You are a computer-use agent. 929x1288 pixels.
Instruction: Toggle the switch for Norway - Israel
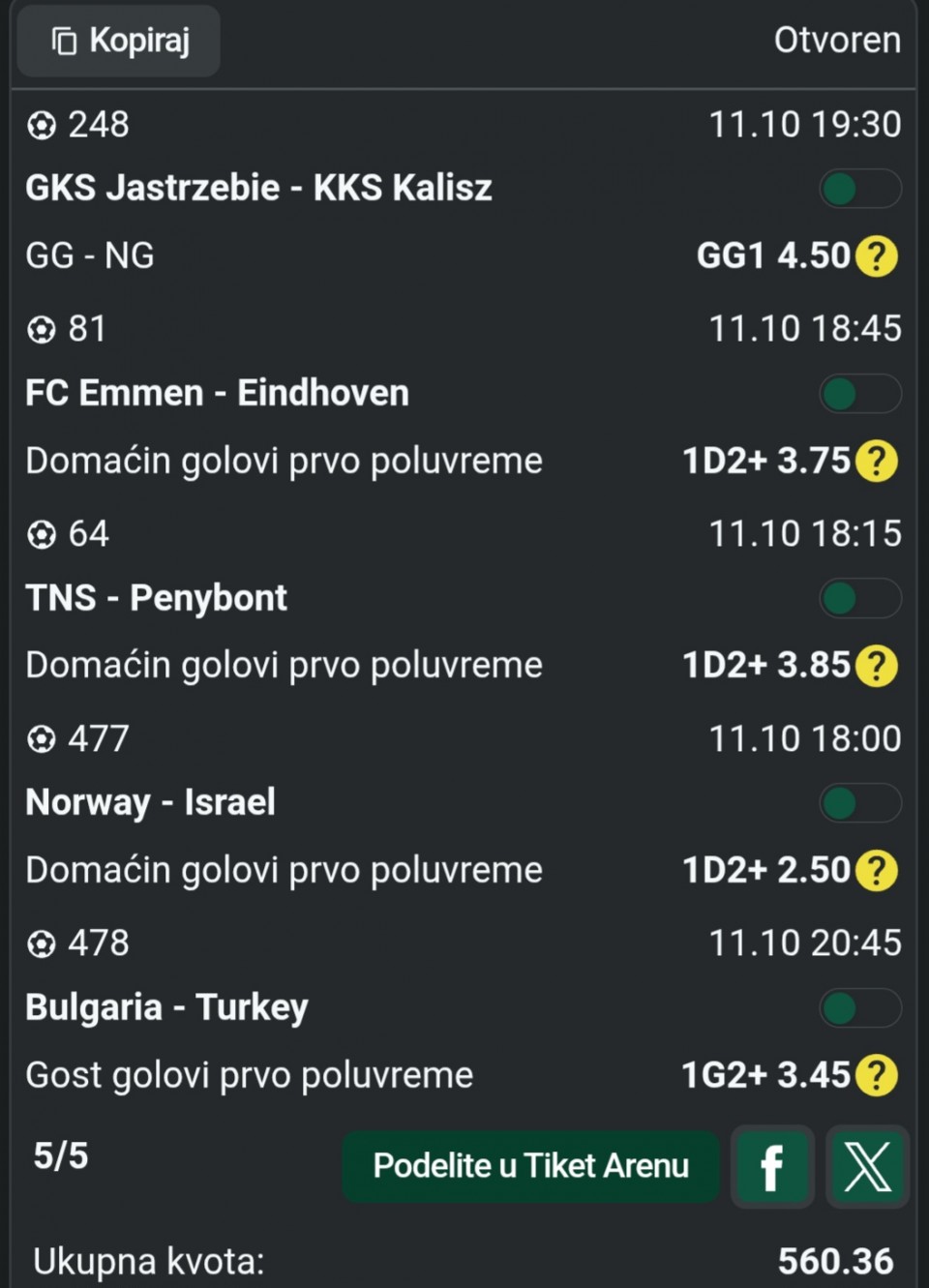pos(859,803)
